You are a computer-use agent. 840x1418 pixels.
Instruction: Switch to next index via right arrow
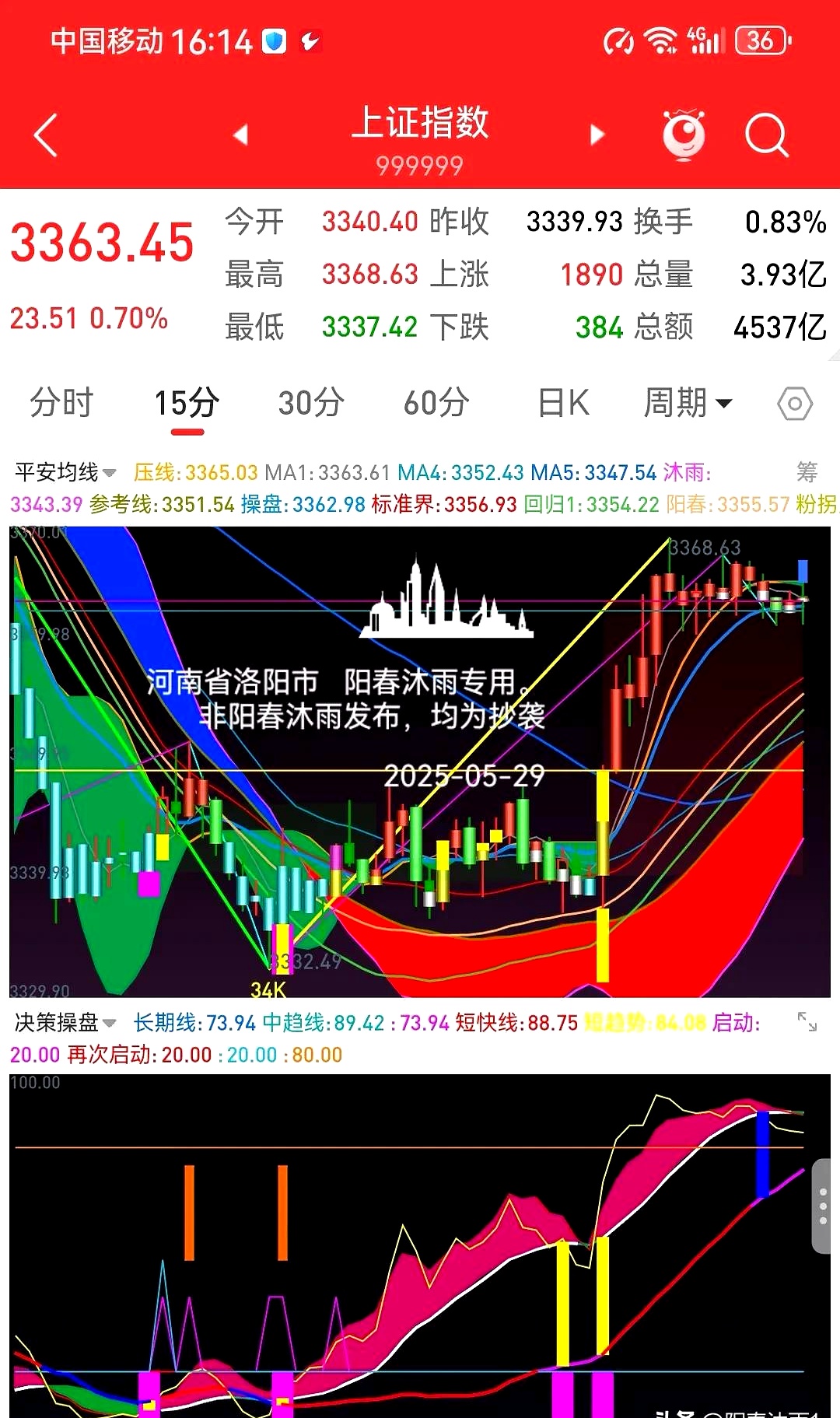[x=597, y=134]
